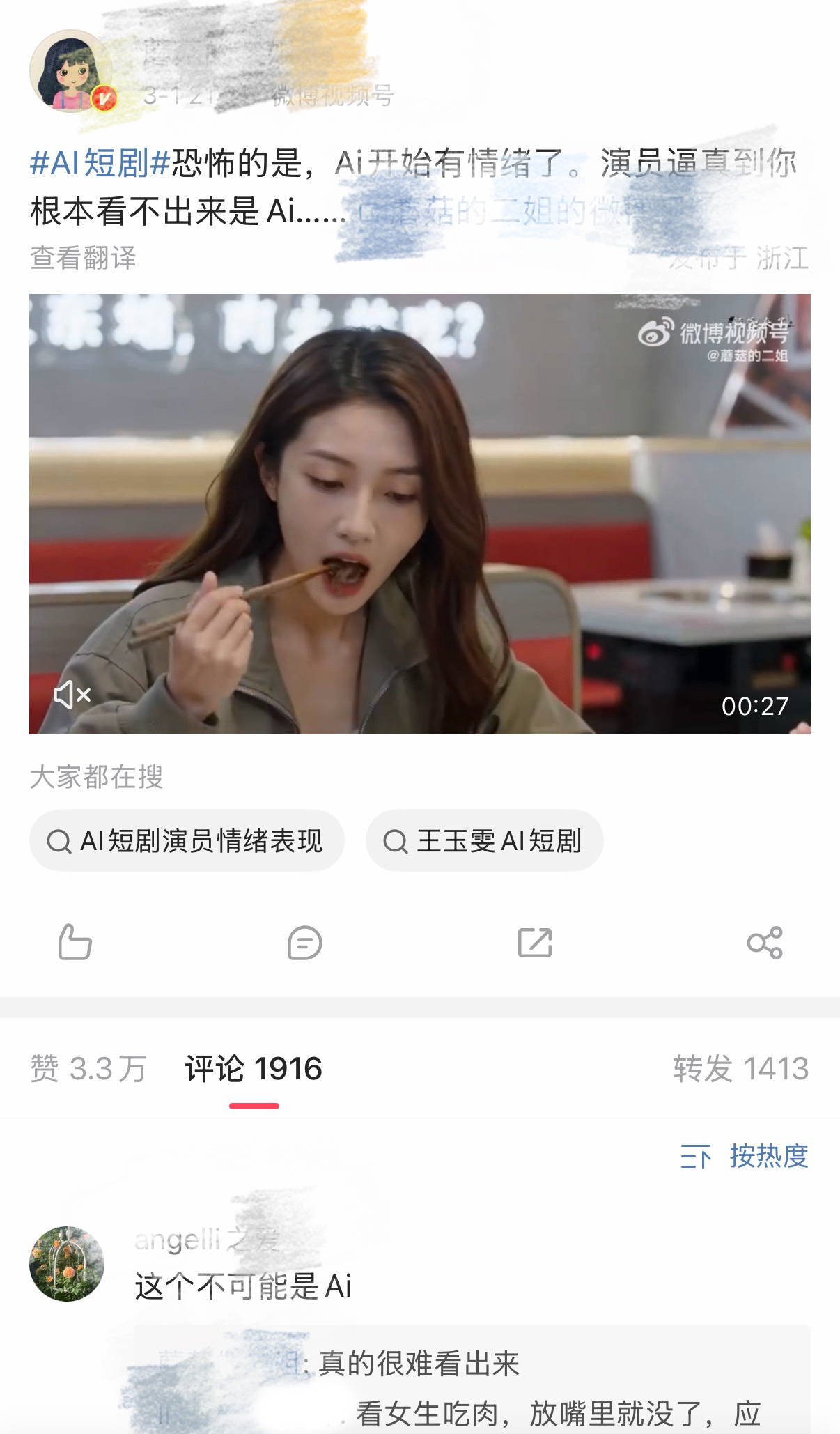Share the post via share icon

coord(764,943)
